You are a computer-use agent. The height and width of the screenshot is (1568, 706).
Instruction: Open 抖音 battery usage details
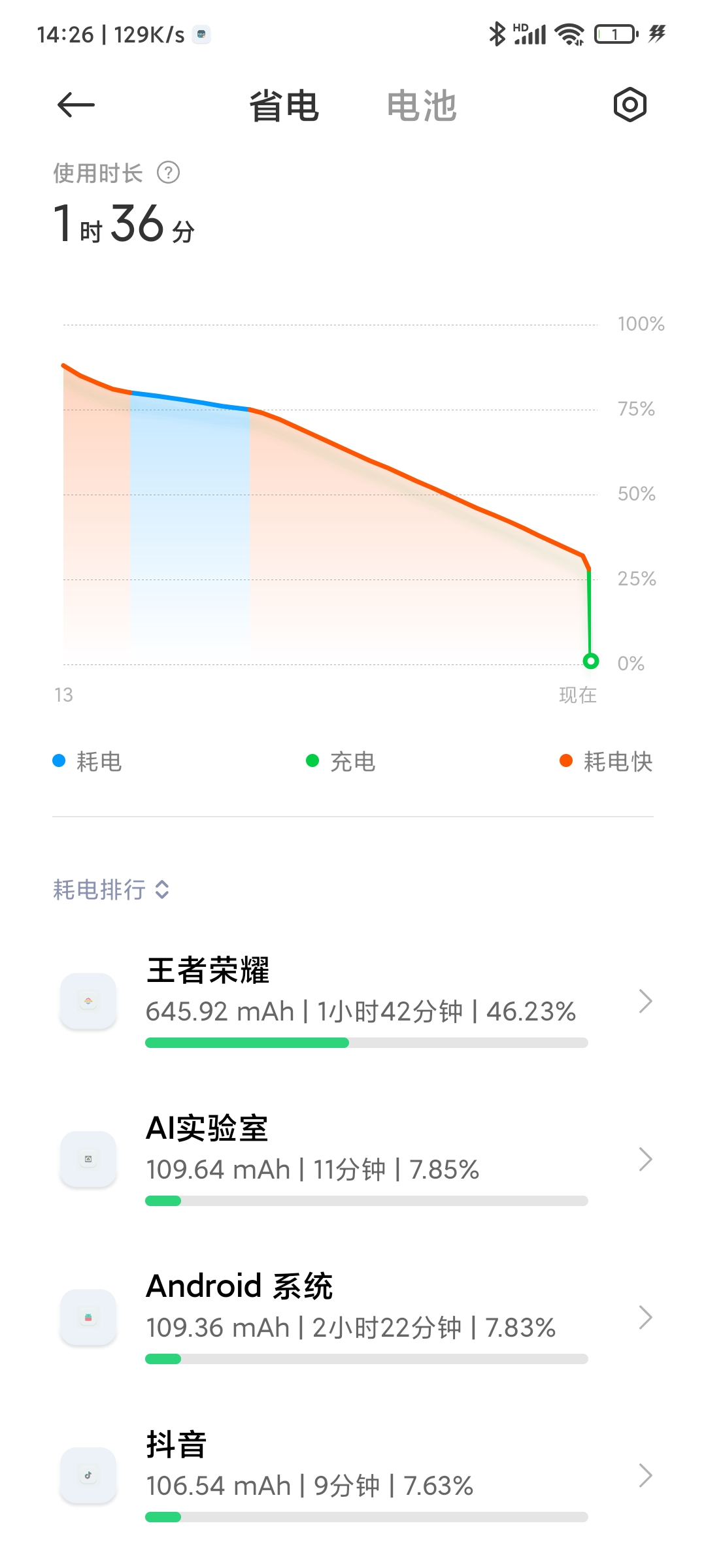click(353, 1475)
